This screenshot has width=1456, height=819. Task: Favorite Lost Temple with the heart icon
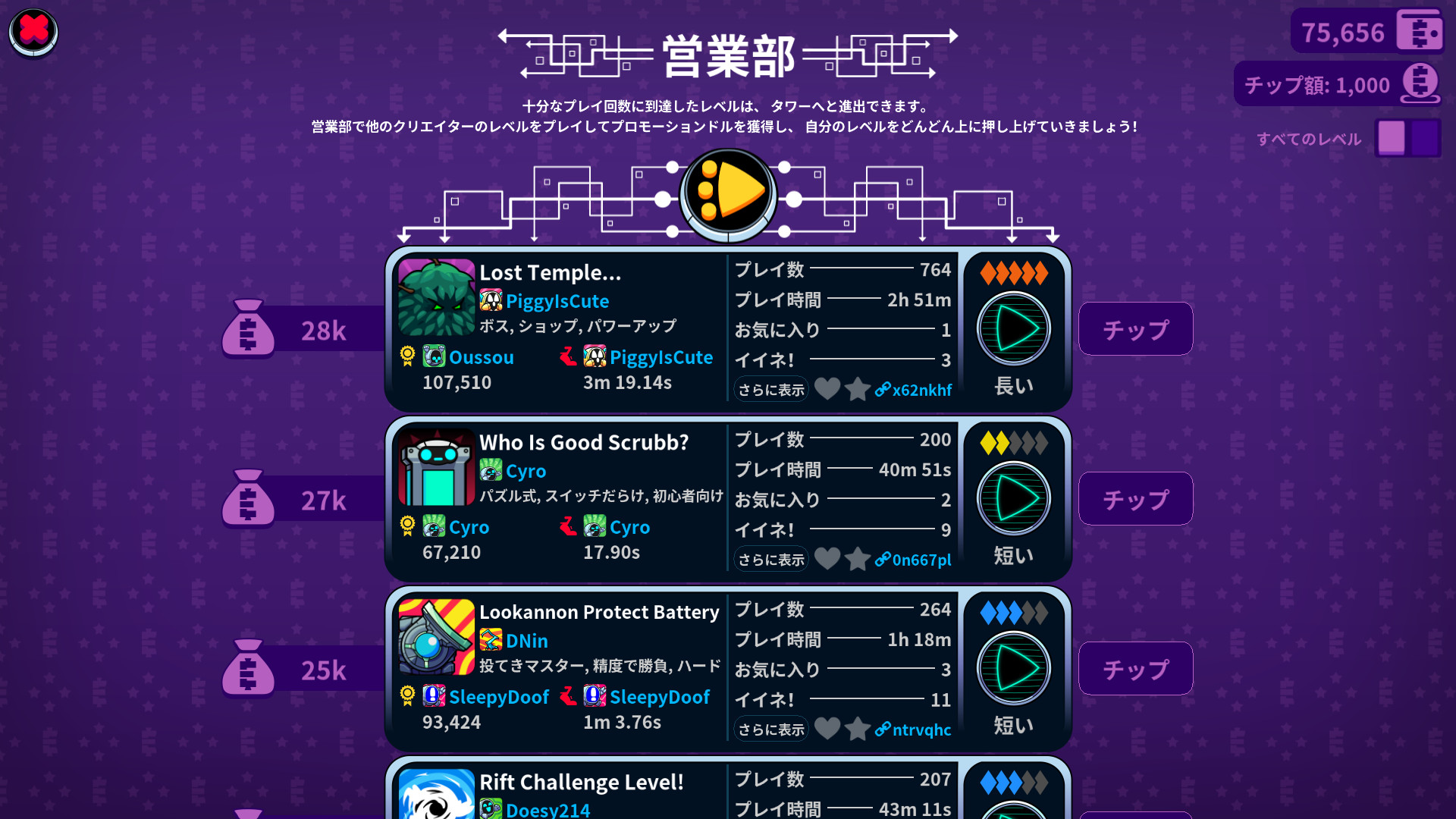click(x=827, y=389)
